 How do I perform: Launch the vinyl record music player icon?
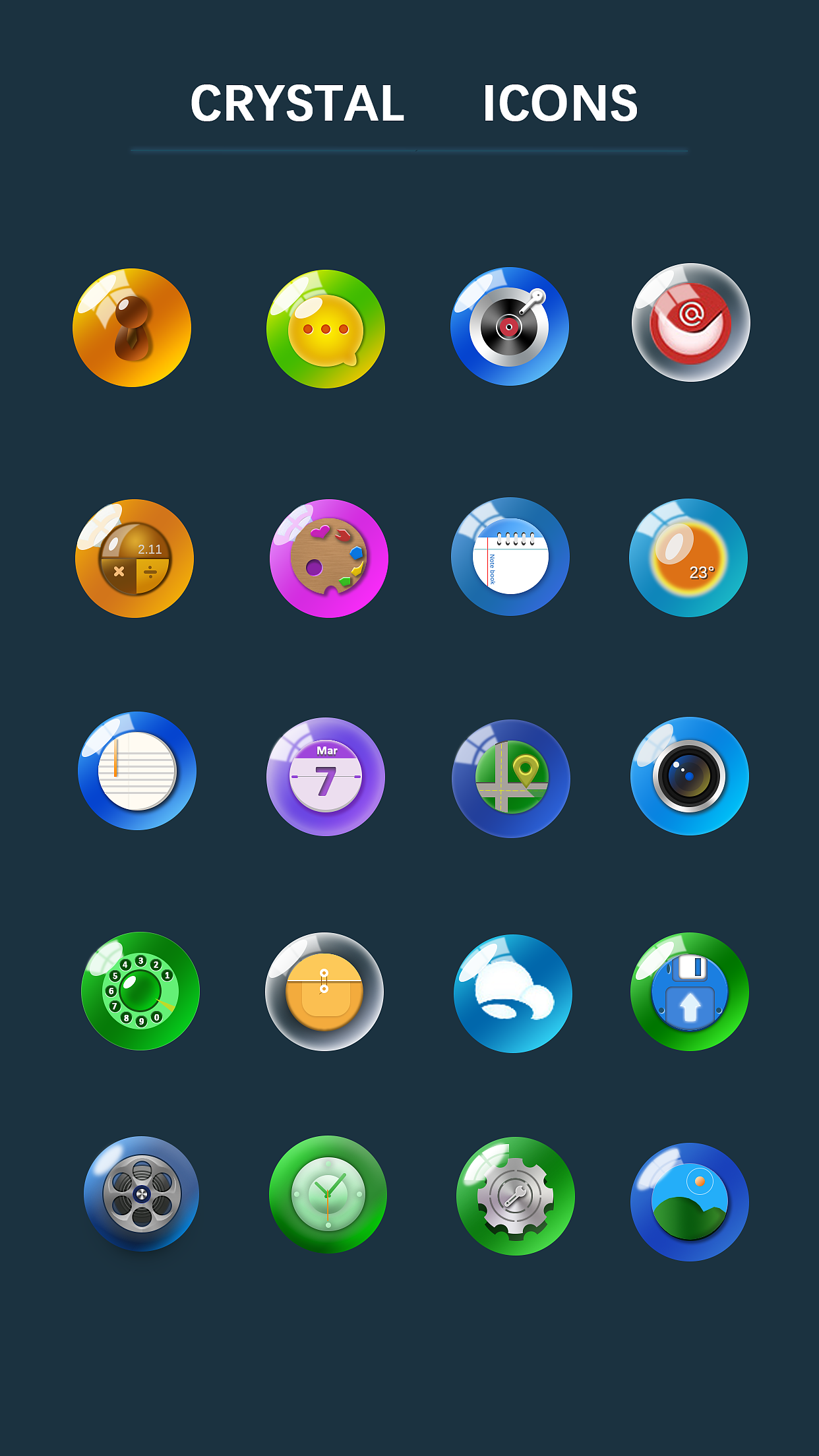pyautogui.click(x=512, y=325)
